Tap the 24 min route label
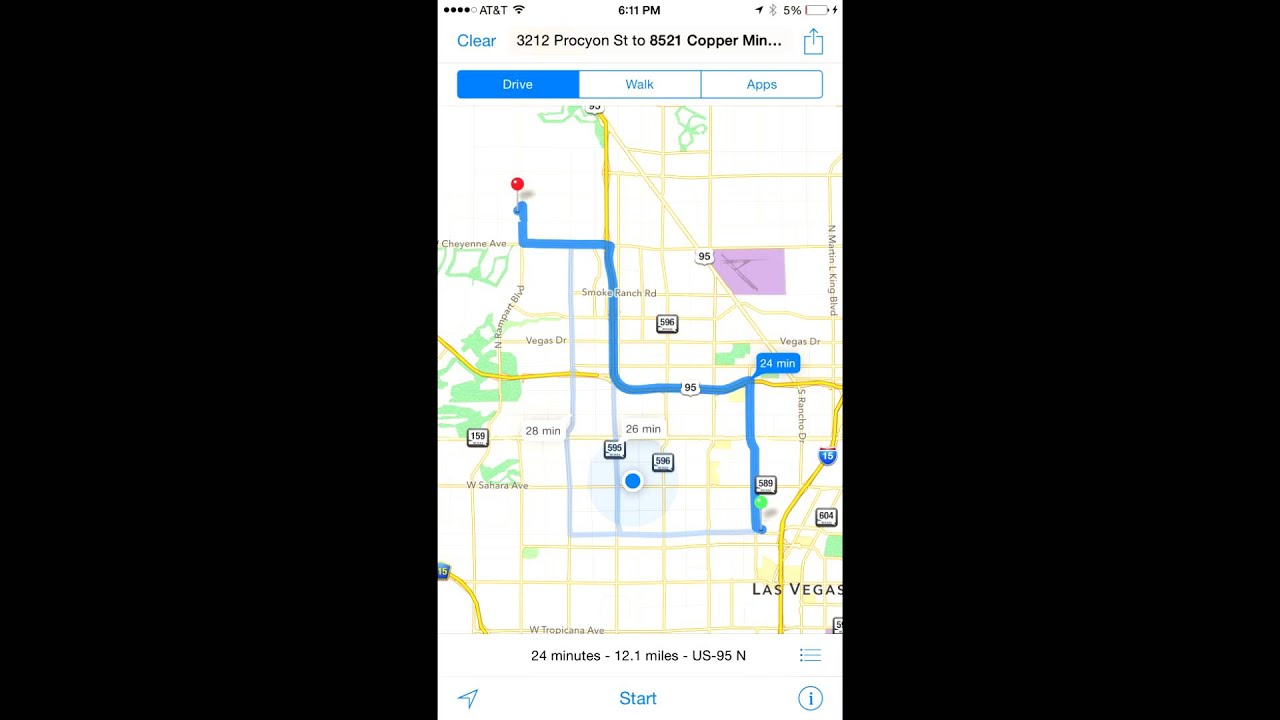The height and width of the screenshot is (720, 1280). pos(777,363)
